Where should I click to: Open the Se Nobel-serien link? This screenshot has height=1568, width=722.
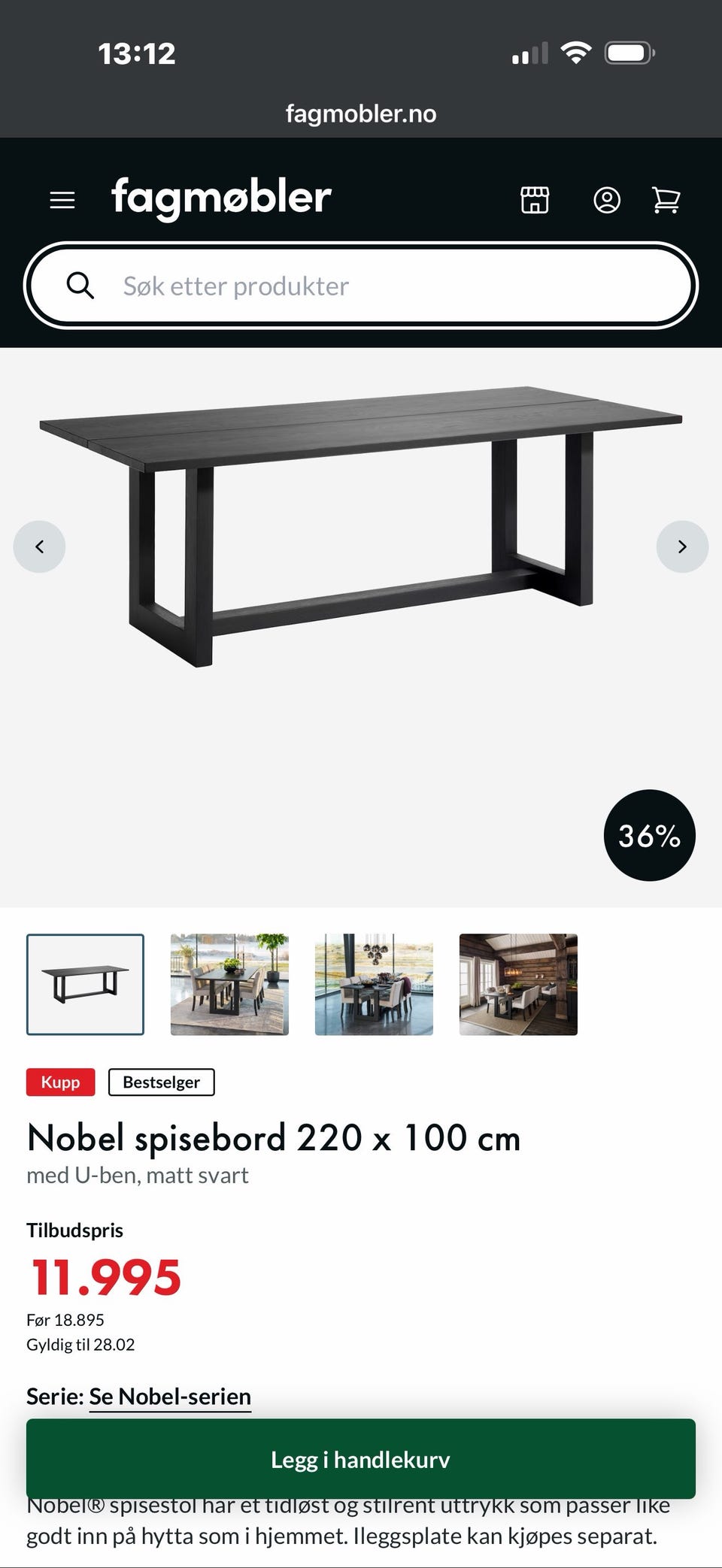tap(170, 1396)
